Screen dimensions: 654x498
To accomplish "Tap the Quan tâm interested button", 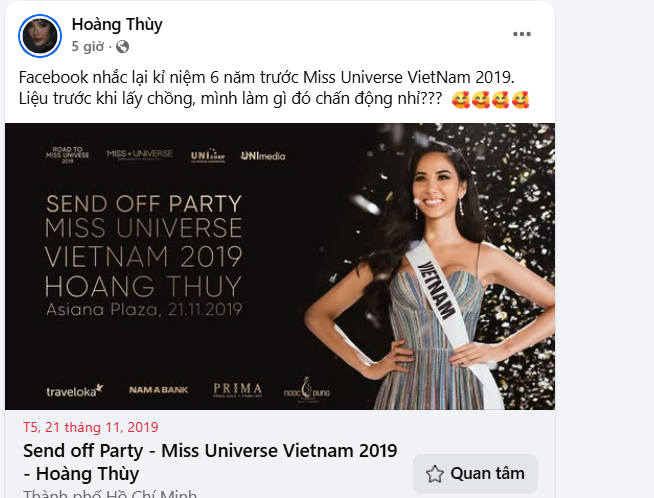I will (476, 473).
